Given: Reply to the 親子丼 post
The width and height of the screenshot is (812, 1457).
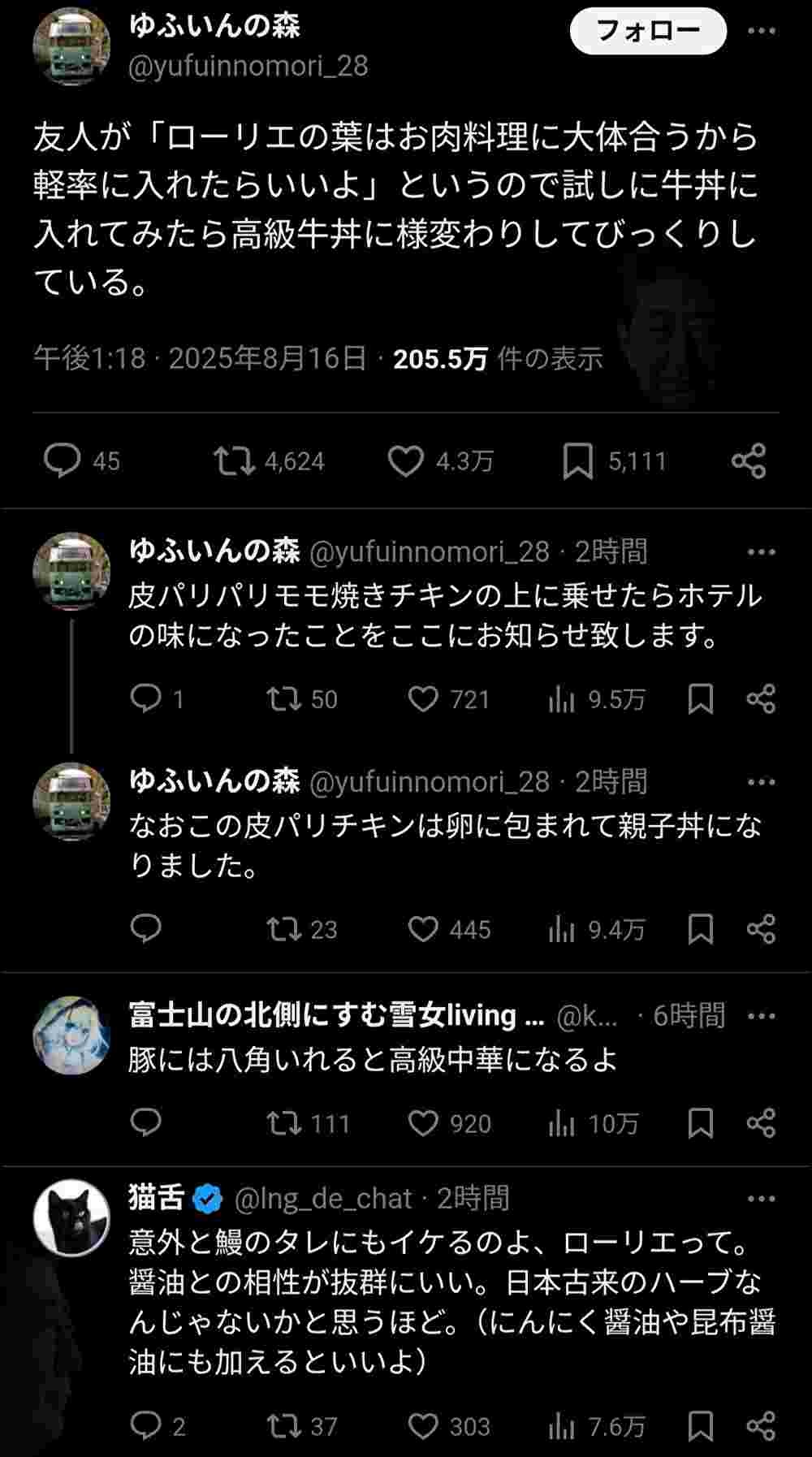Looking at the screenshot, I should pyautogui.click(x=146, y=928).
